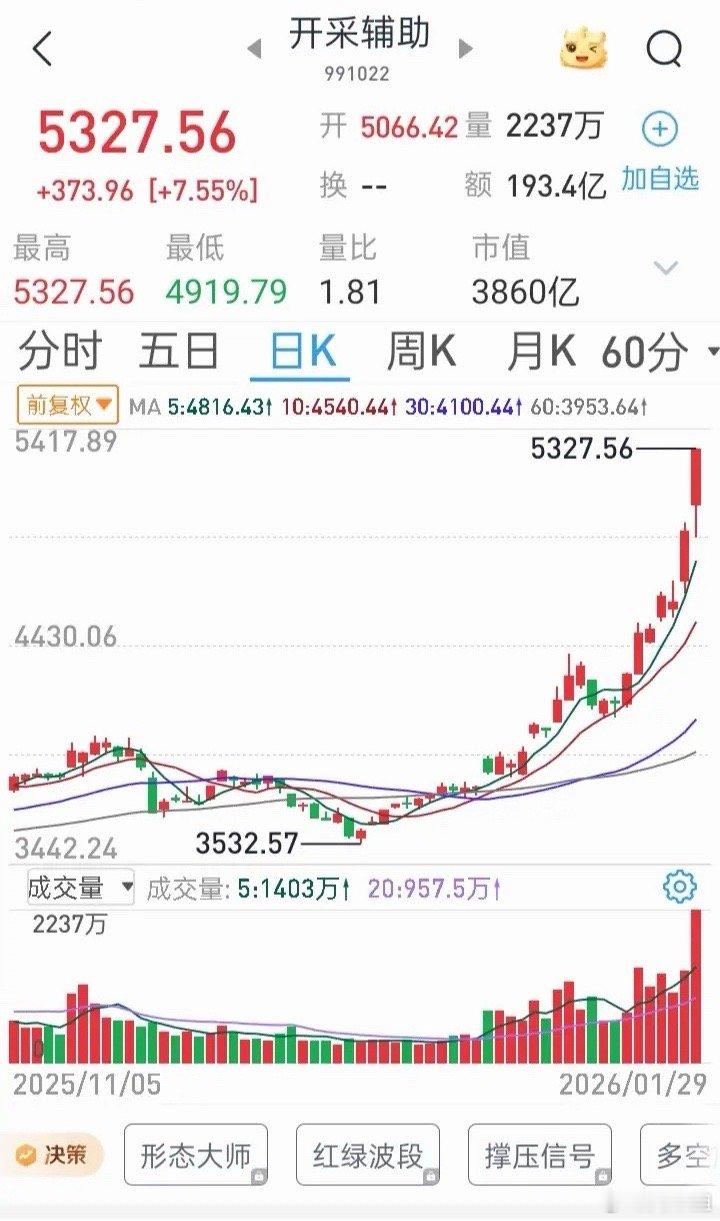This screenshot has width=720, height=1221.
Task: Open the 前复权 adjustment dropdown
Action: pyautogui.click(x=63, y=406)
